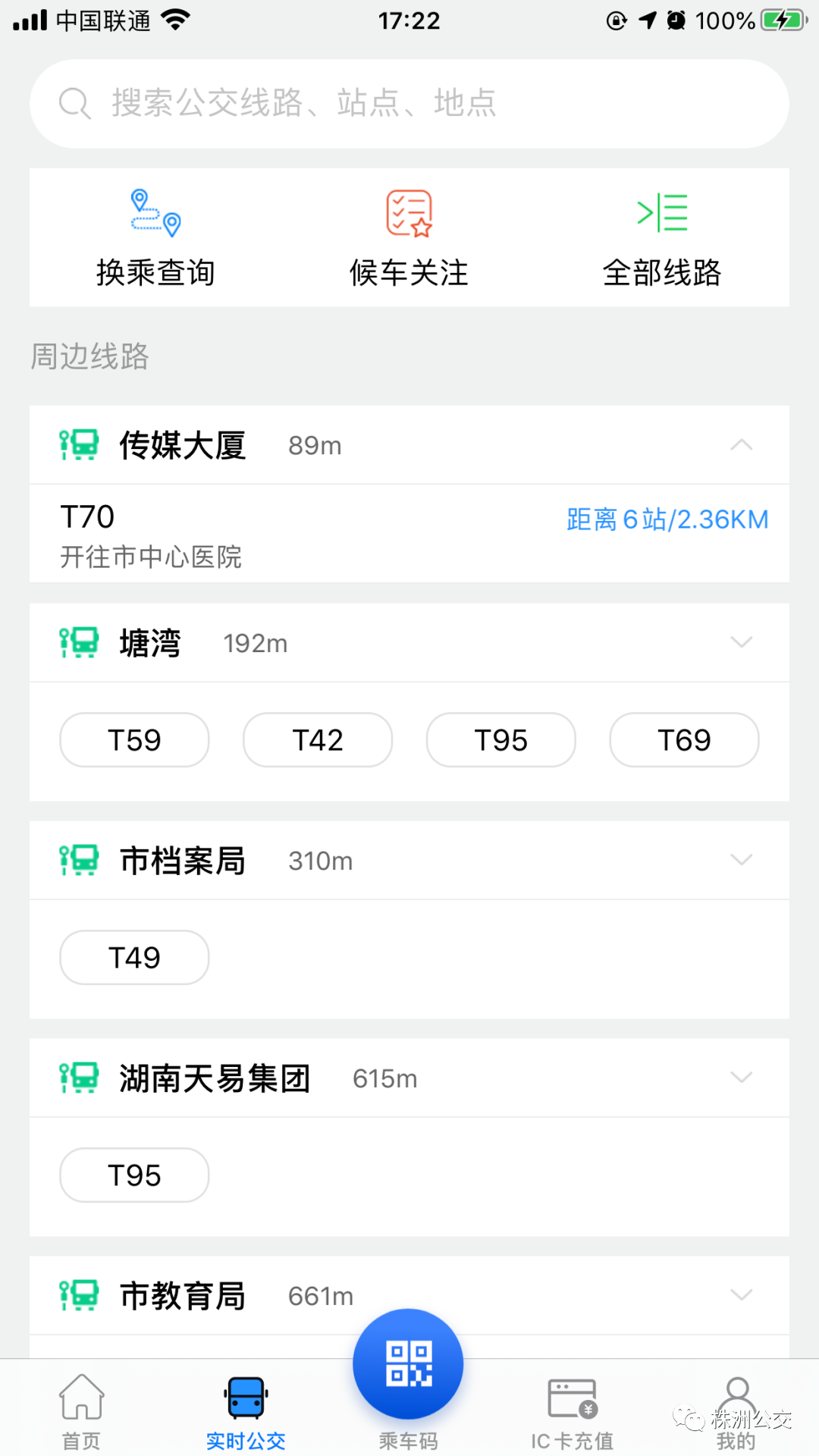
Task: Open the bus route search box
Action: pos(409,104)
